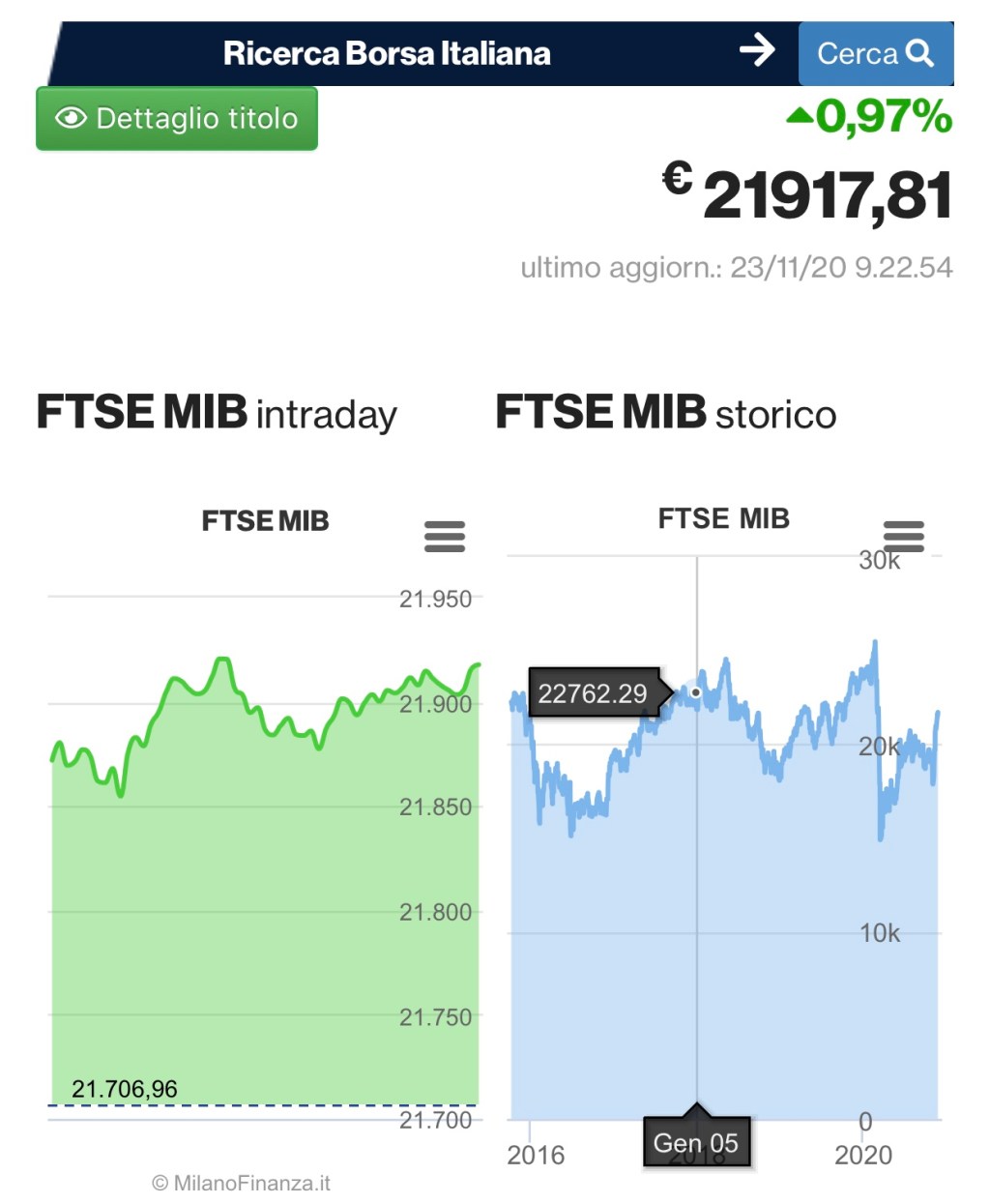Image resolution: width=990 pixels, height=1204 pixels.
Task: Click the 22762.29 value tooltip
Action: pyautogui.click(x=593, y=692)
